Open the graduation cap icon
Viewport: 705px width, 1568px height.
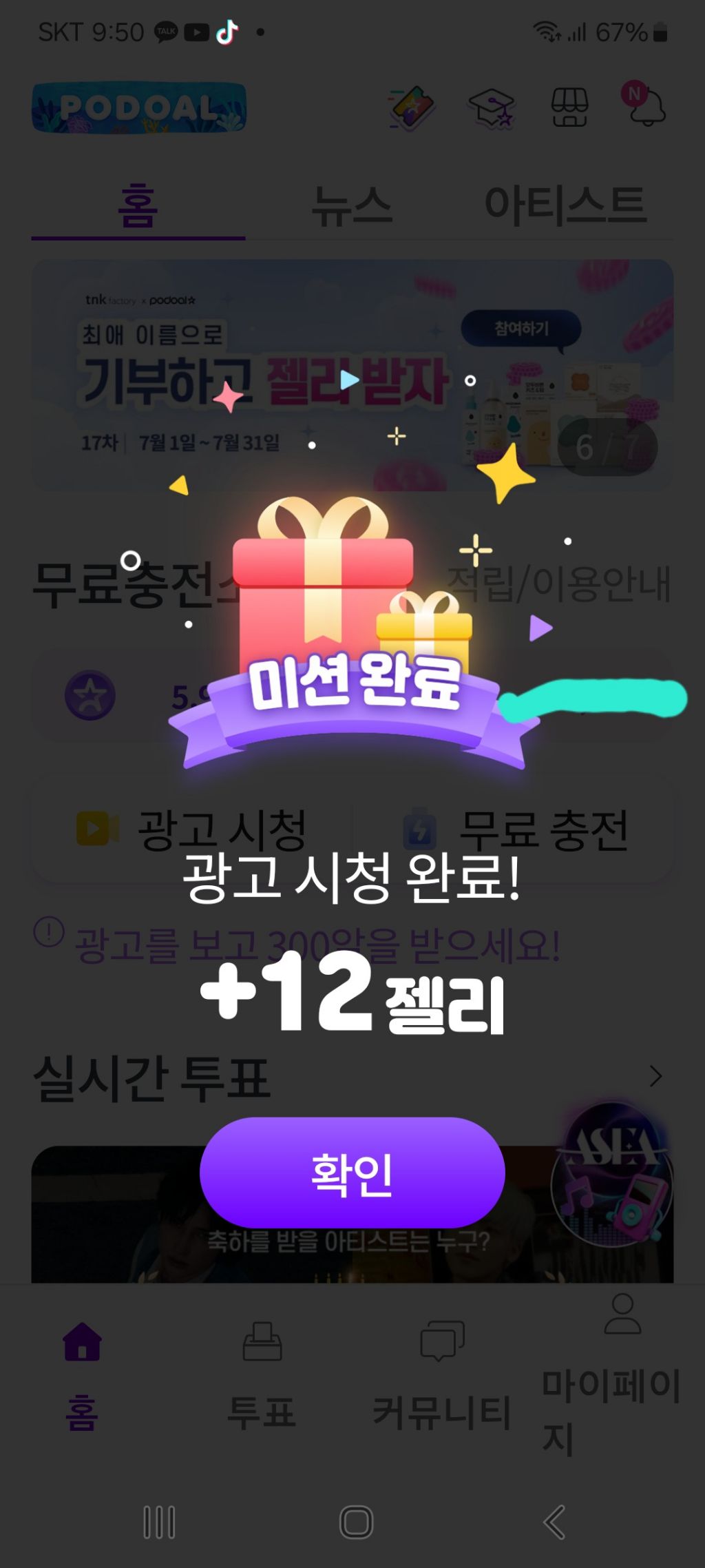click(x=492, y=108)
